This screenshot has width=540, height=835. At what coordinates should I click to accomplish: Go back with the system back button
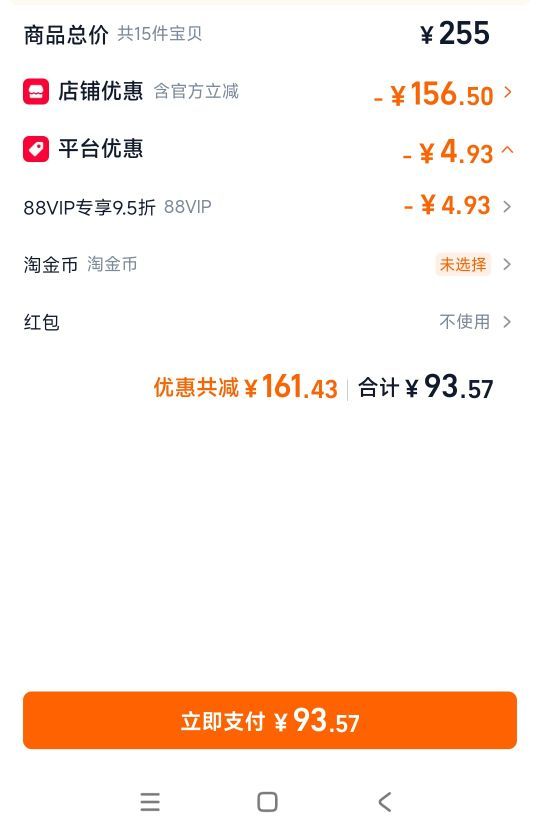(385, 801)
